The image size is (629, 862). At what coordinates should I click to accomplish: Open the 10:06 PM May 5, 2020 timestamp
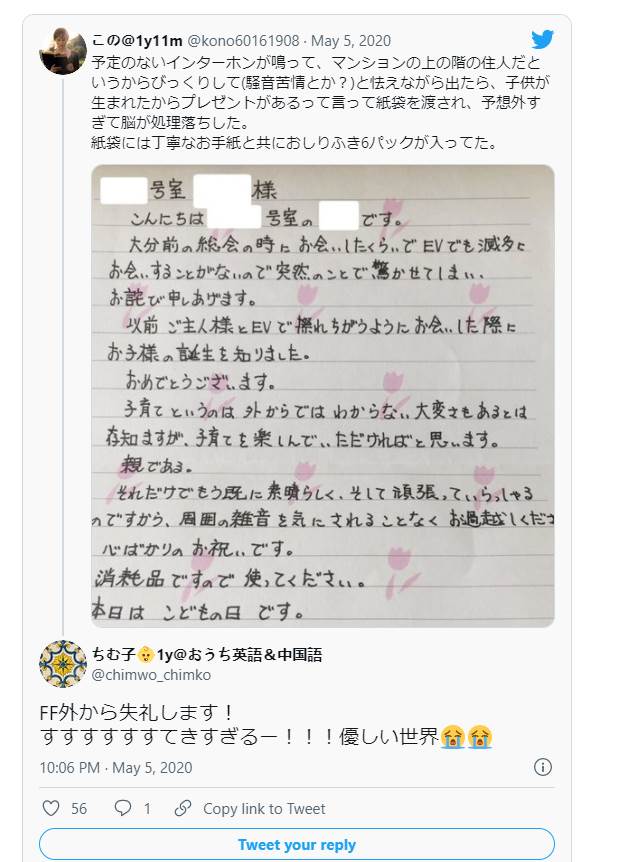pyautogui.click(x=116, y=768)
